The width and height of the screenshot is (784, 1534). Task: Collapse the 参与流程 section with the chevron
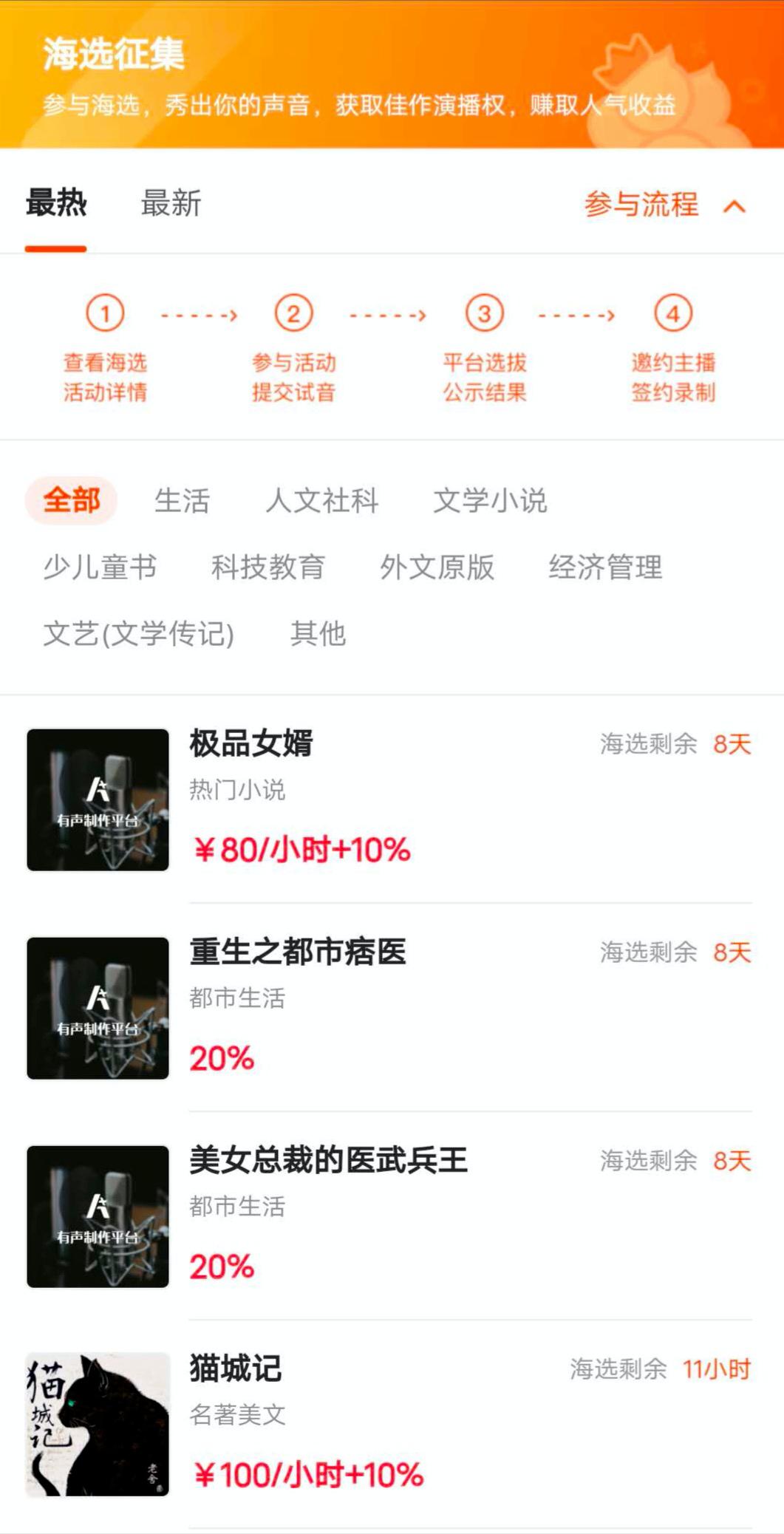click(733, 208)
